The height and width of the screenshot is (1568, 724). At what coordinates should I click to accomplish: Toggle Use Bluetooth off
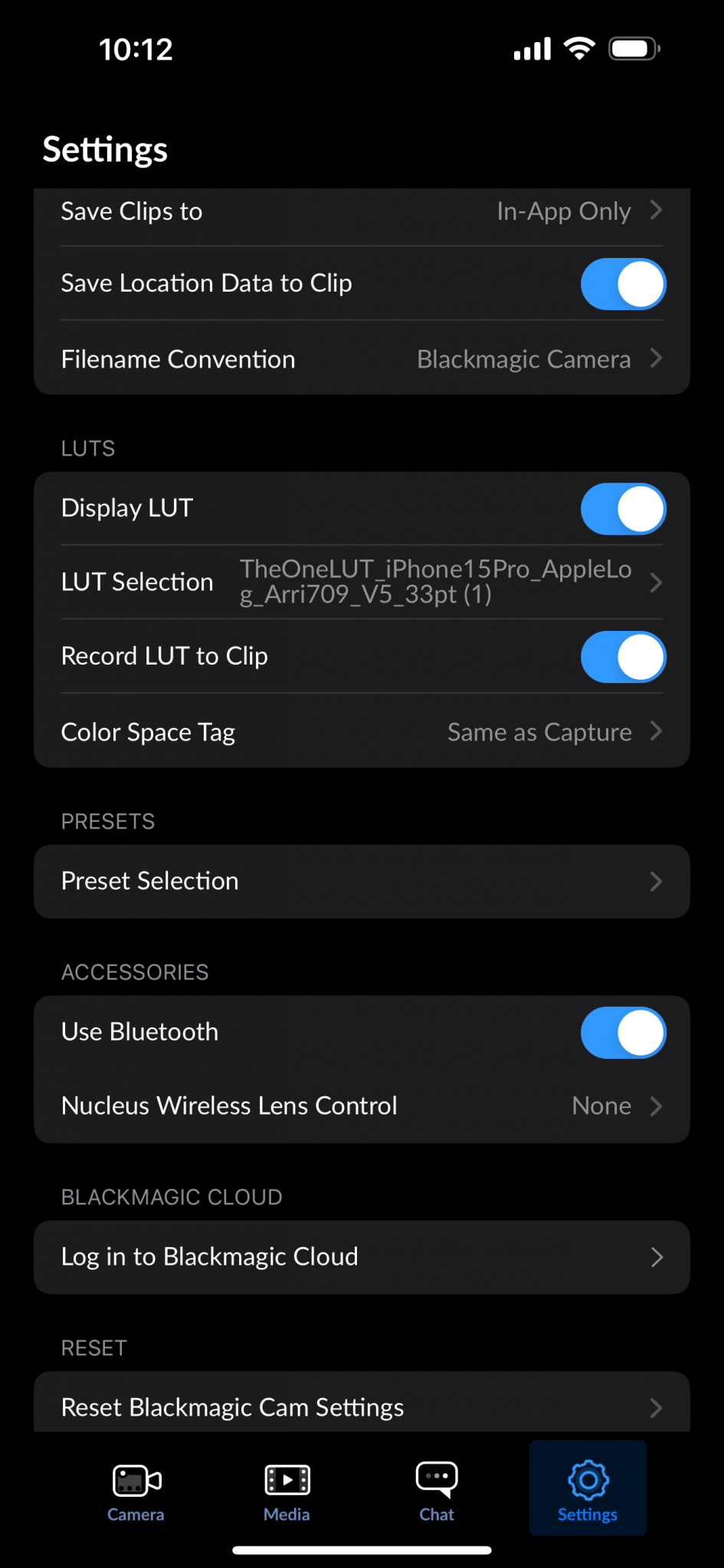(623, 1032)
